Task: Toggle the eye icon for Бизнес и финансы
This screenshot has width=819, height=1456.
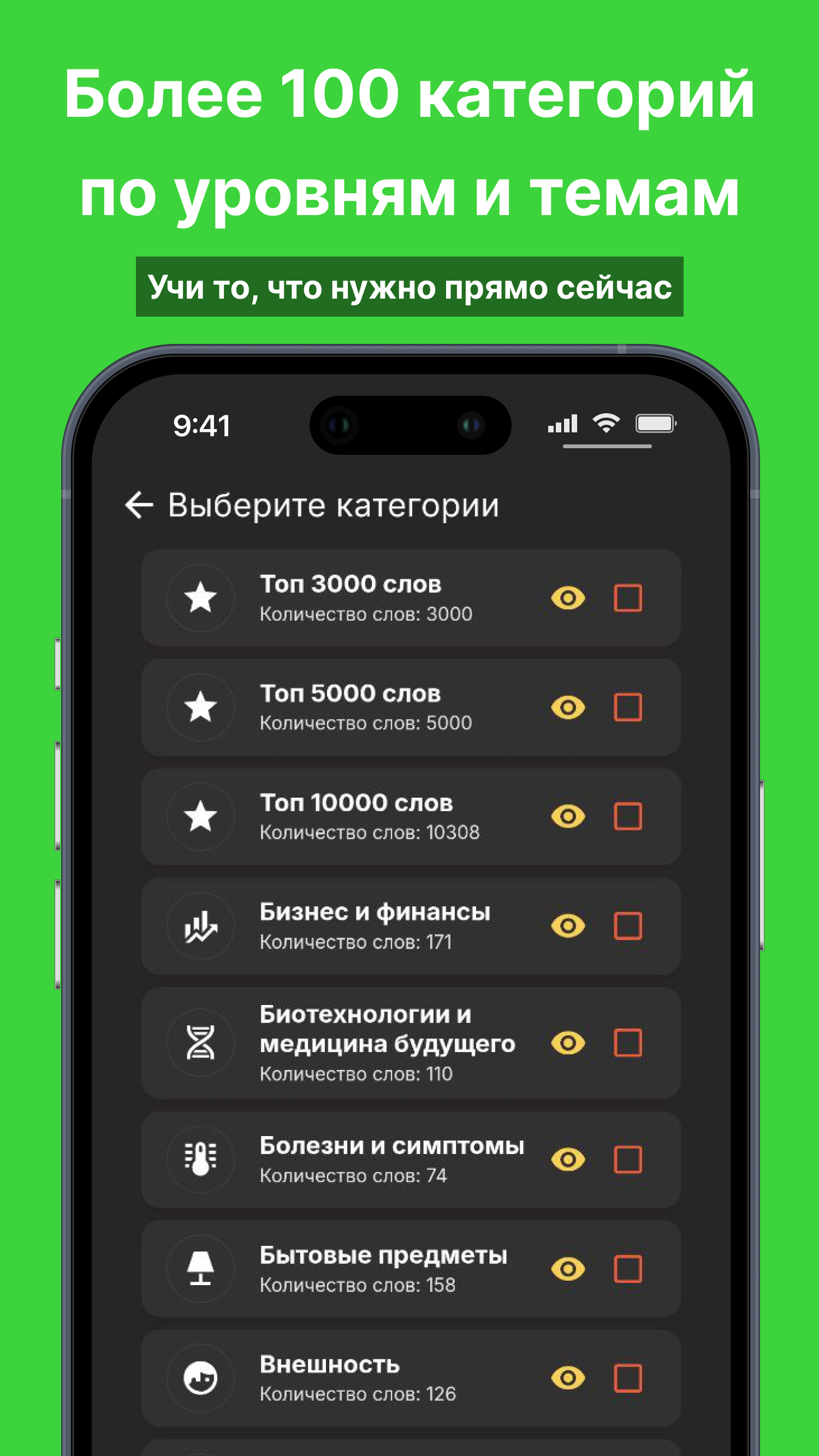Action: 568,926
